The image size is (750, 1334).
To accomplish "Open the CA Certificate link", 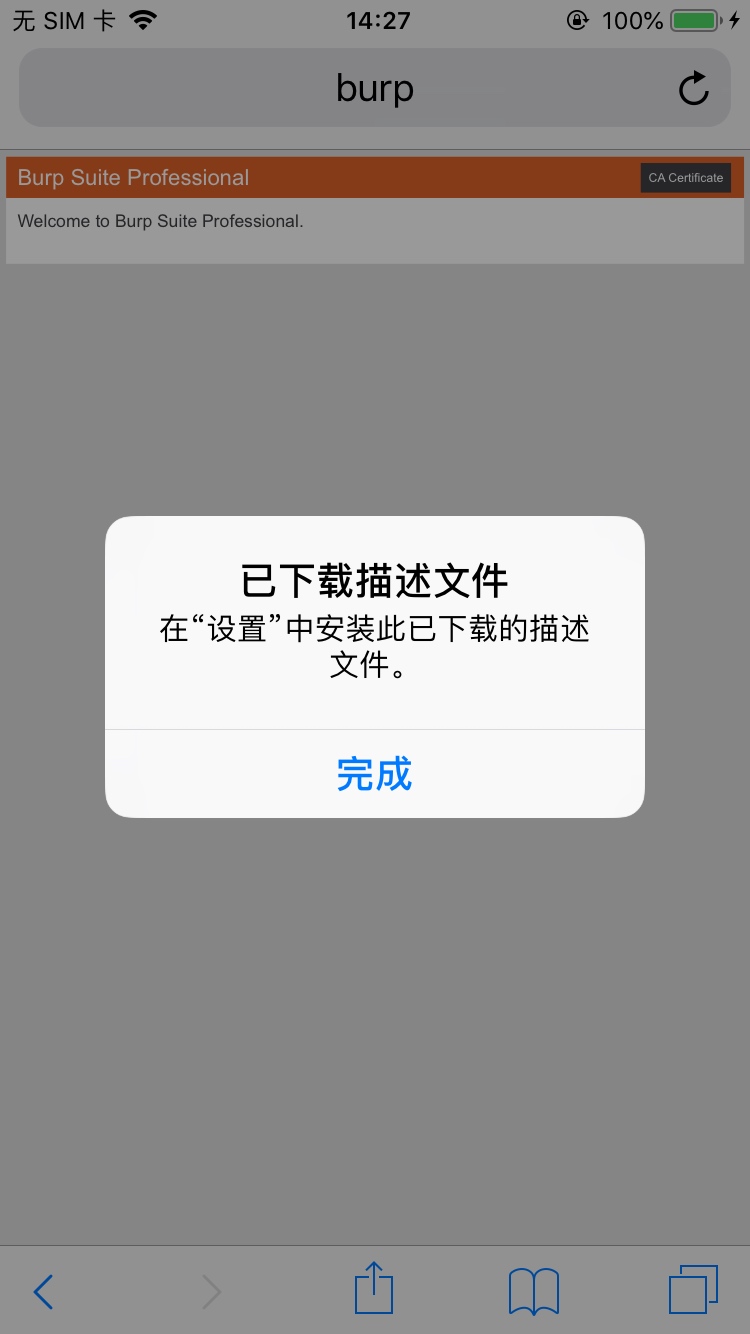I will [x=685, y=178].
